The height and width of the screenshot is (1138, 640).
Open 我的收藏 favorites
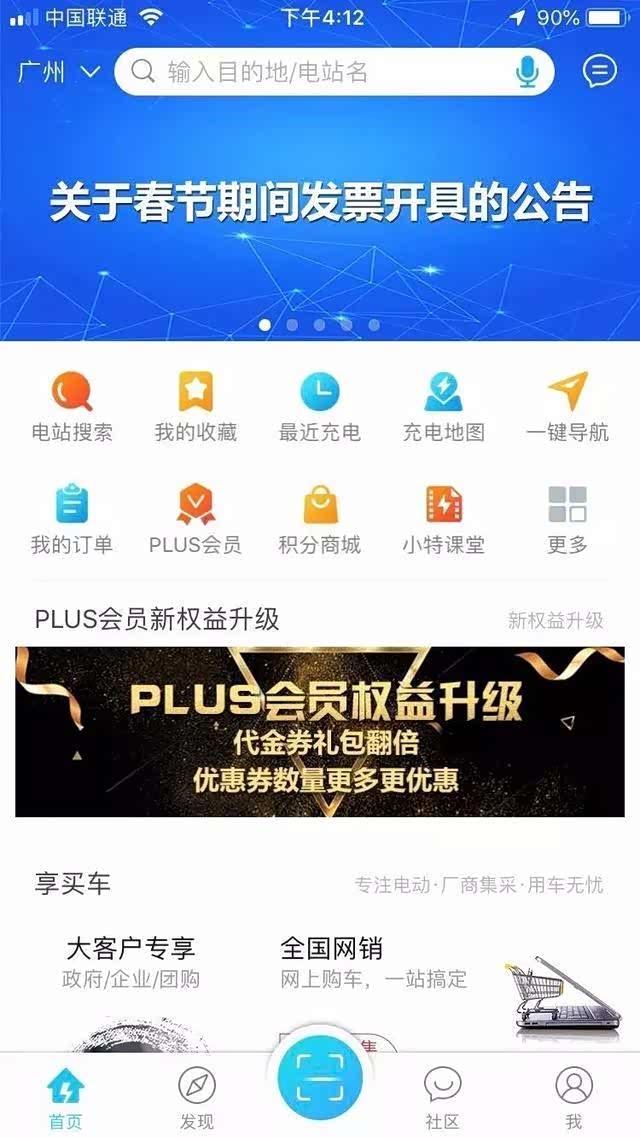(196, 406)
